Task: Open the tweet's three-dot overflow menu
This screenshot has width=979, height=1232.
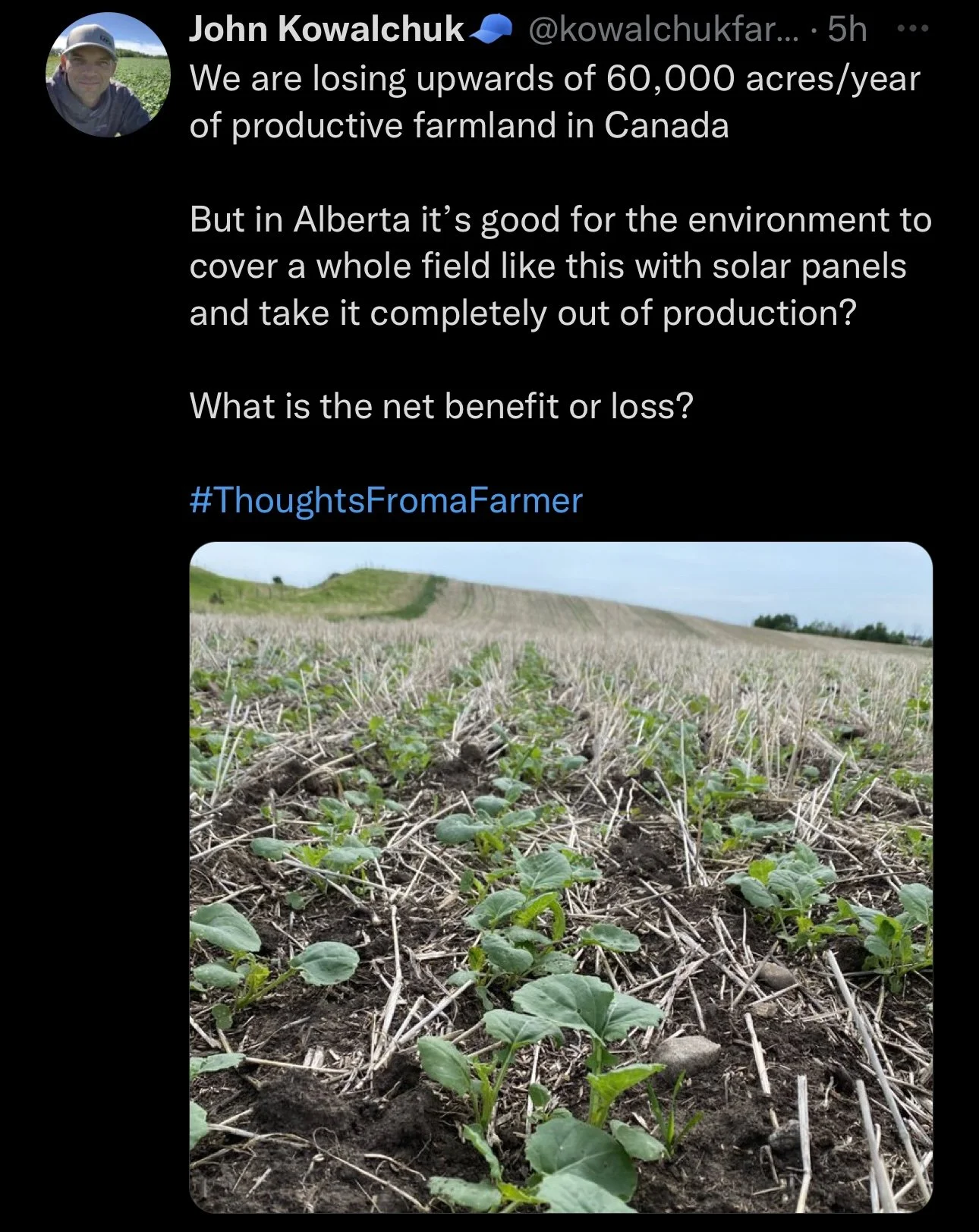Action: click(x=911, y=29)
